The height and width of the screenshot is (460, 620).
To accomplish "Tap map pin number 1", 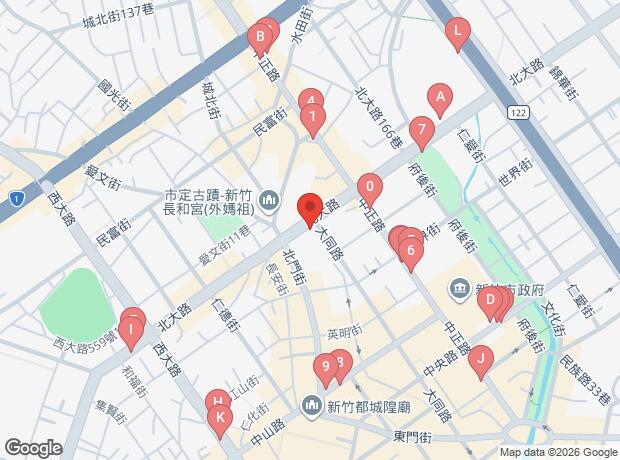I will coord(314,120).
